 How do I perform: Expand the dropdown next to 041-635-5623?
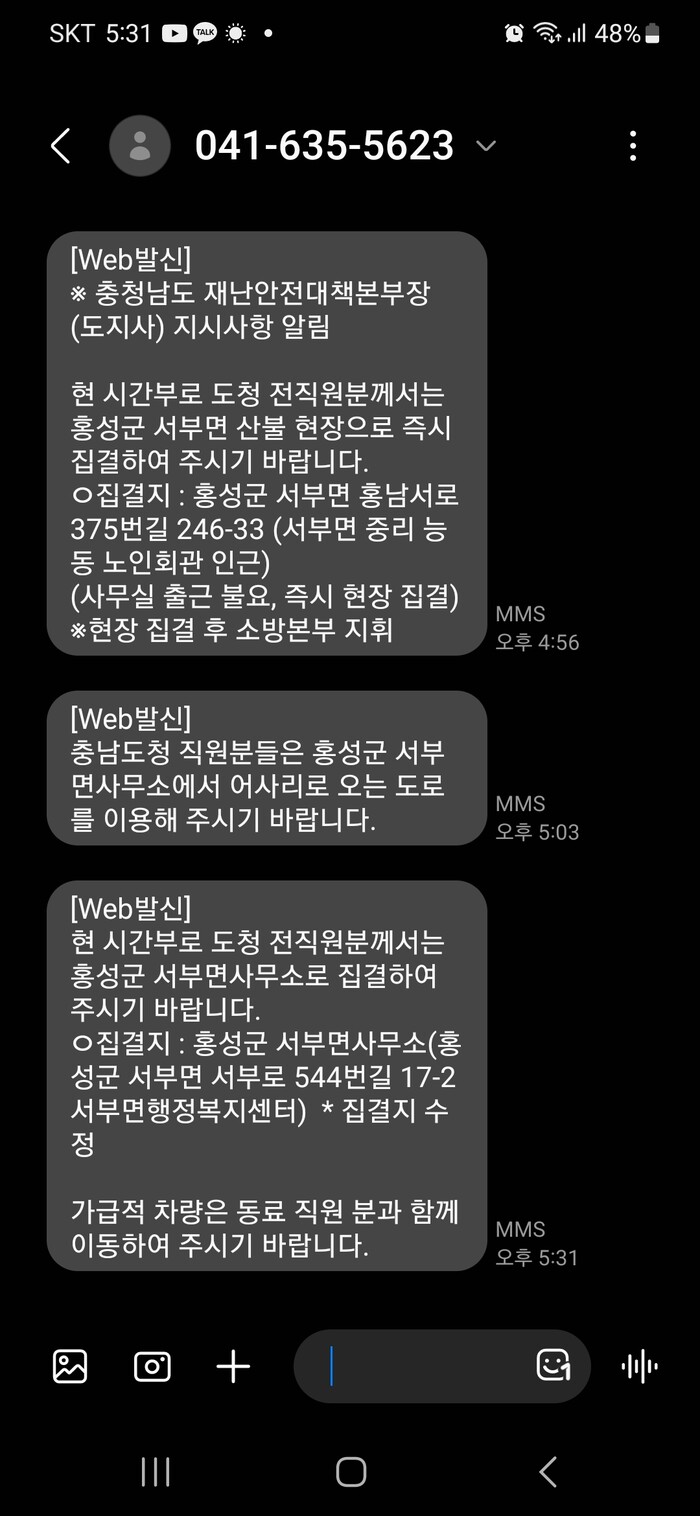486,147
